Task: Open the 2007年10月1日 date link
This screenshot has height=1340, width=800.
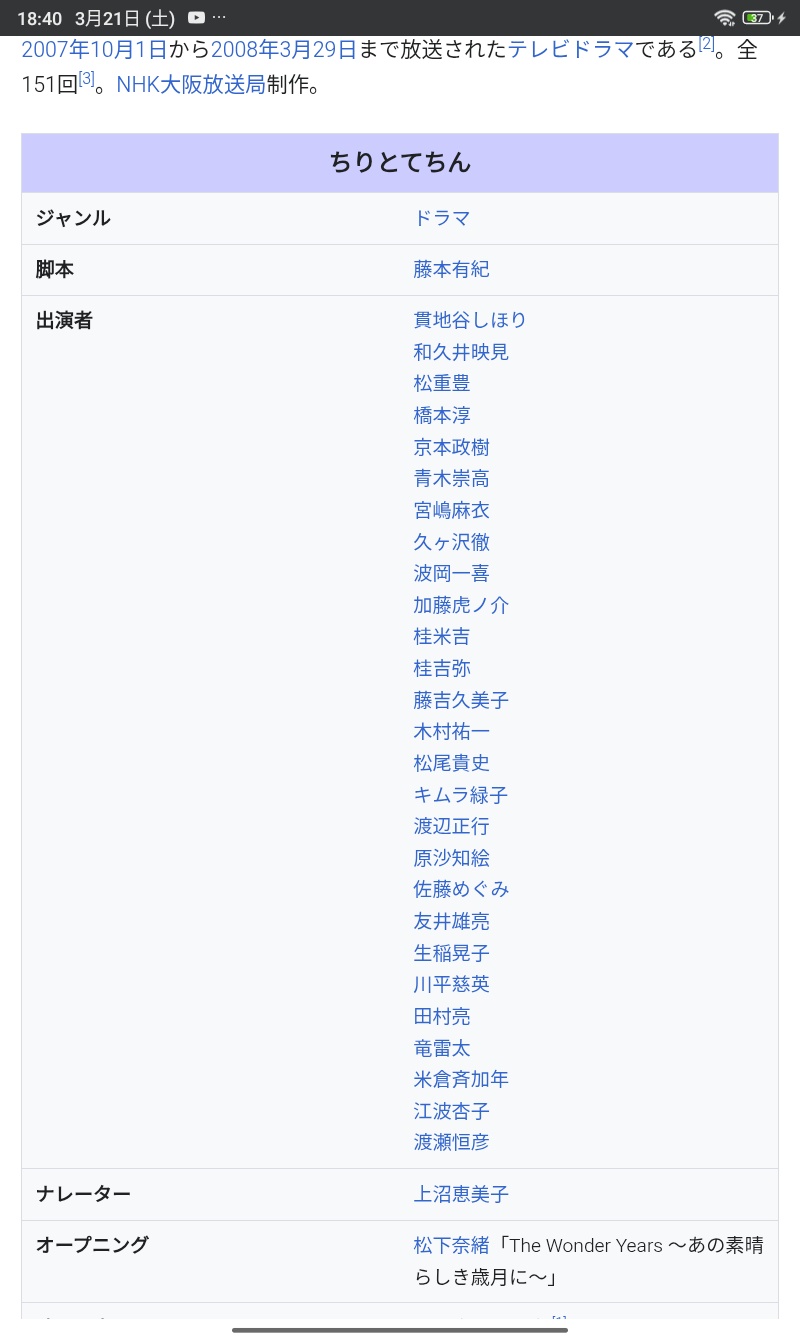Action: pos(94,49)
